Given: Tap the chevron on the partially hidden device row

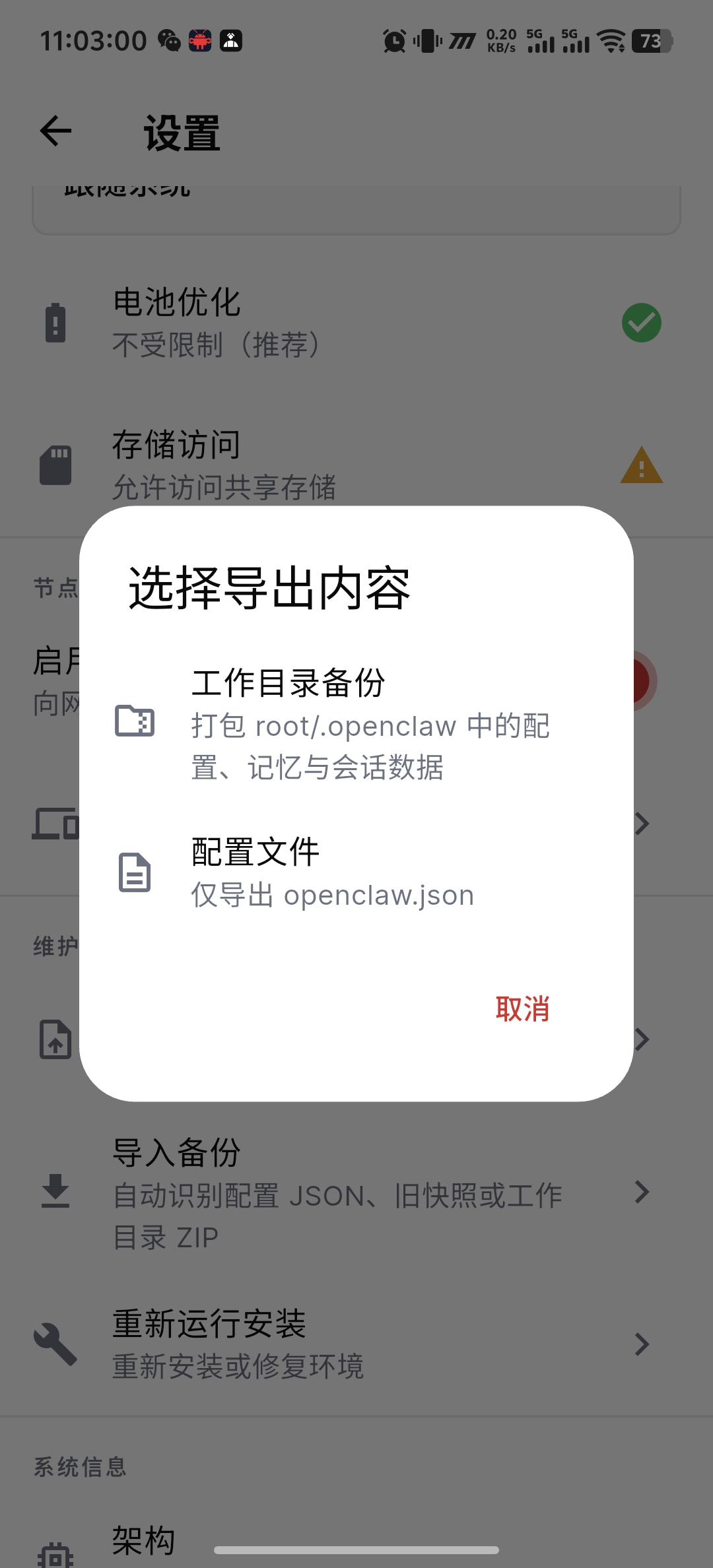Looking at the screenshot, I should point(641,823).
